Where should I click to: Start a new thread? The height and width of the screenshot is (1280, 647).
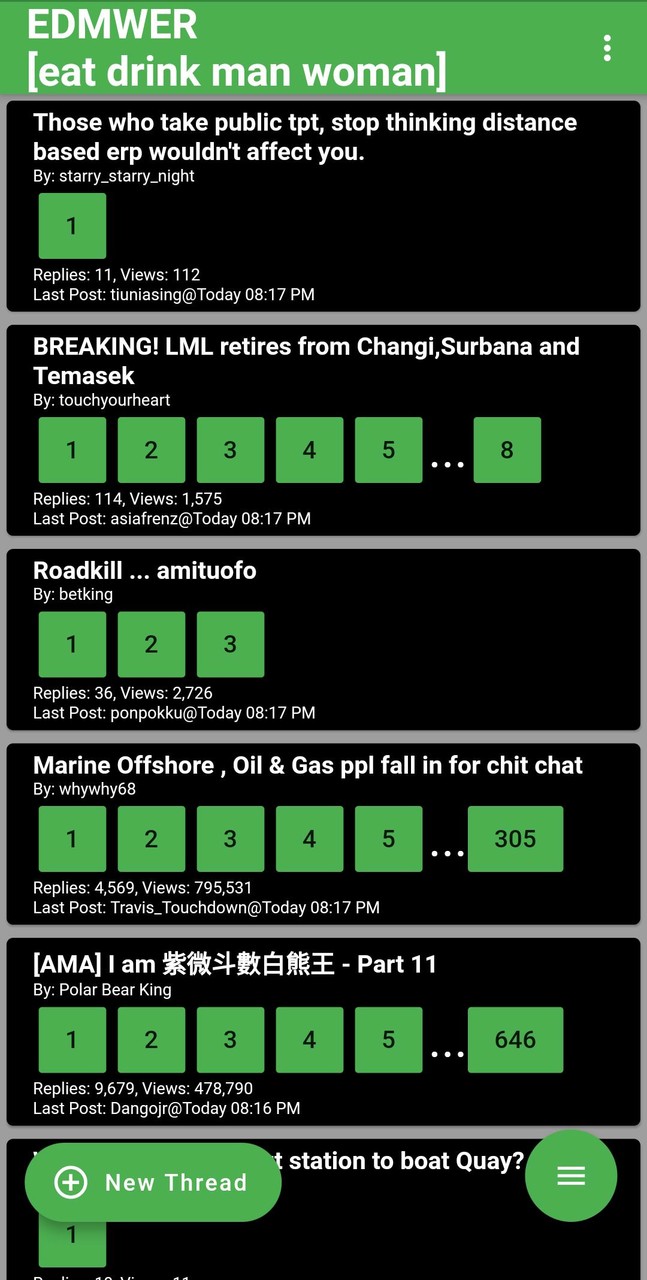153,1182
